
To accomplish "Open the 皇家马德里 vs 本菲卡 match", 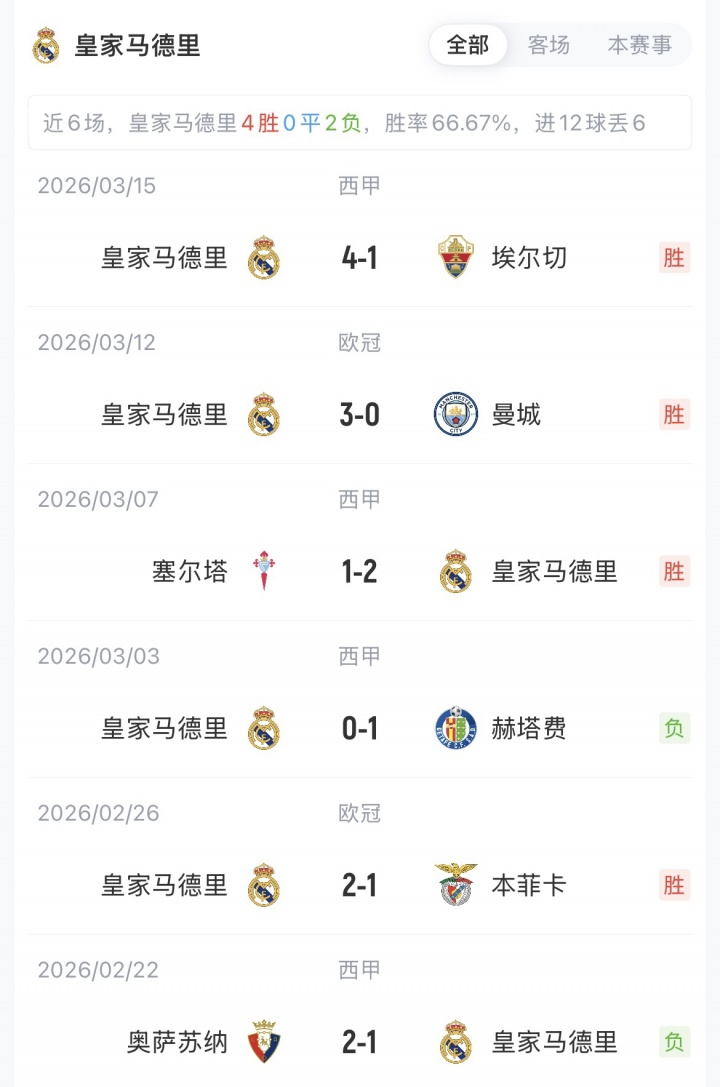I will pyautogui.click(x=360, y=885).
